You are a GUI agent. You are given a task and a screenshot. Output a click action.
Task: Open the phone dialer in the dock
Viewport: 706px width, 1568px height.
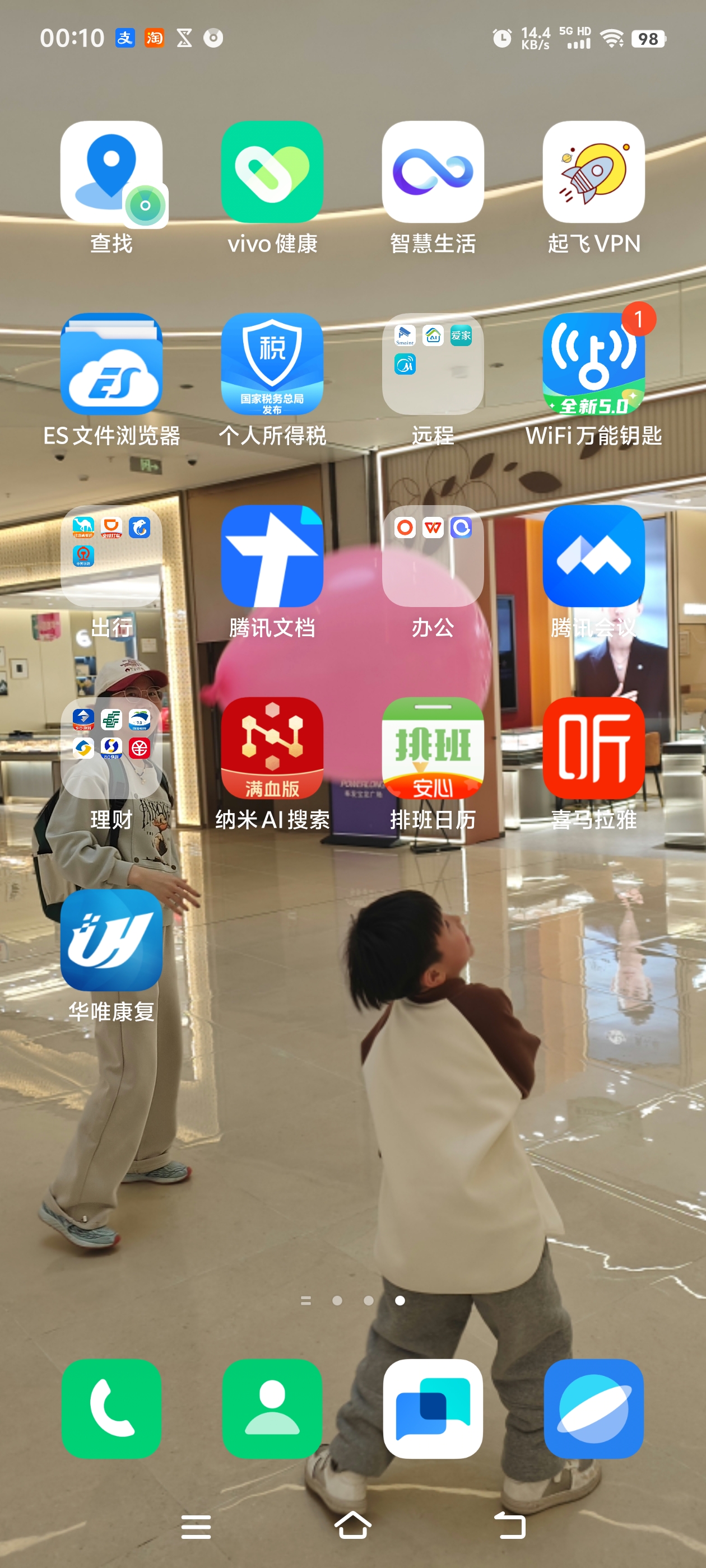112,1408
